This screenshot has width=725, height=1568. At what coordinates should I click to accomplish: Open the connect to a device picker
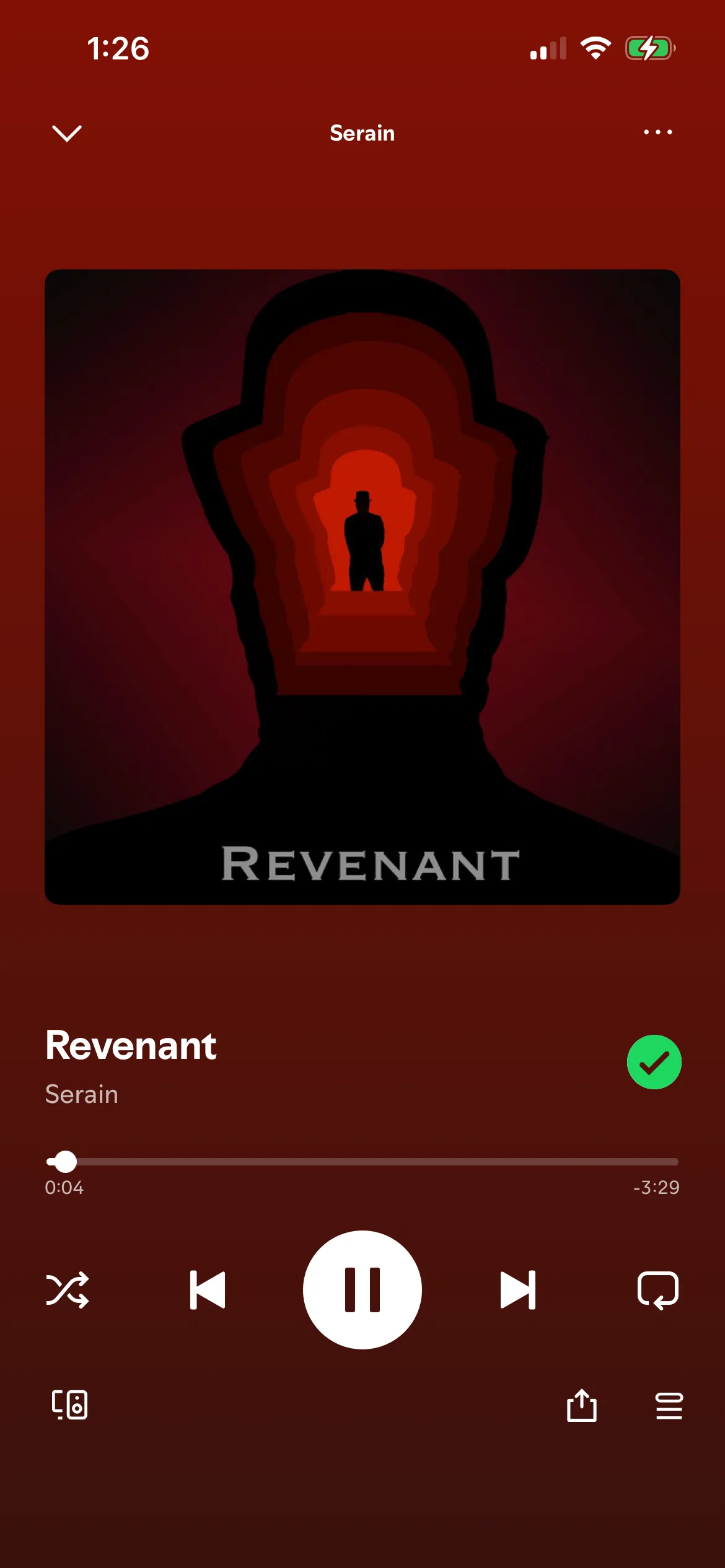(x=69, y=1405)
